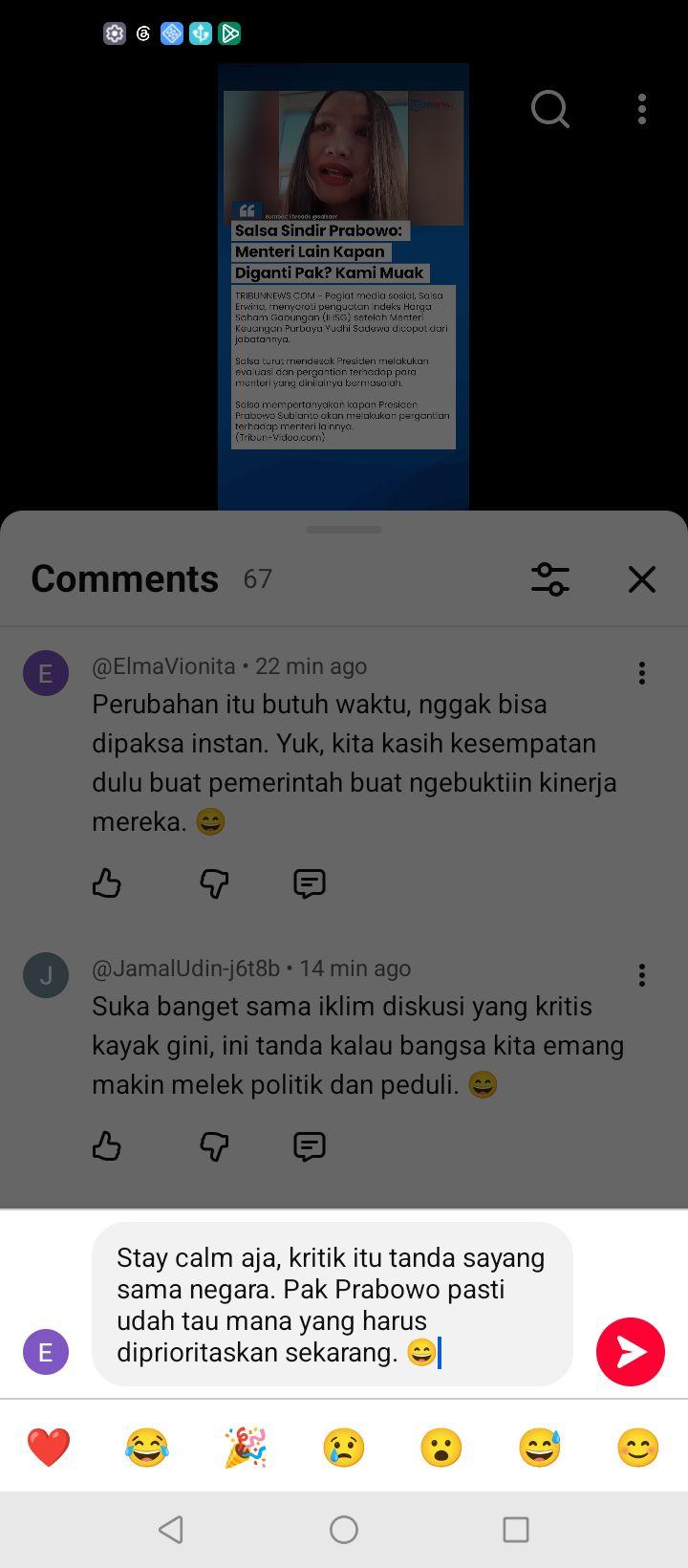Screen dimensions: 688x1568
Task: Reply to ElmaVionita's comment
Action: tap(310, 883)
